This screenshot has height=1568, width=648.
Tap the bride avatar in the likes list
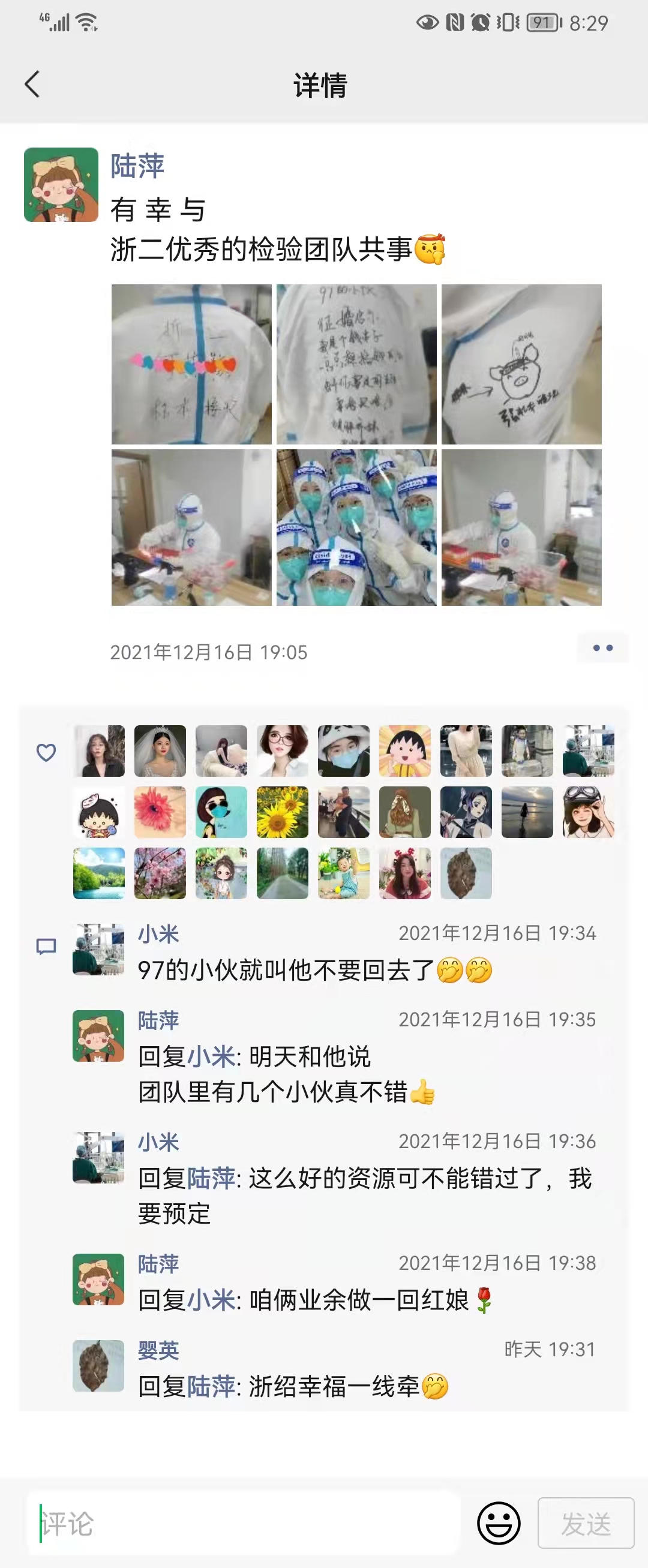coord(160,750)
